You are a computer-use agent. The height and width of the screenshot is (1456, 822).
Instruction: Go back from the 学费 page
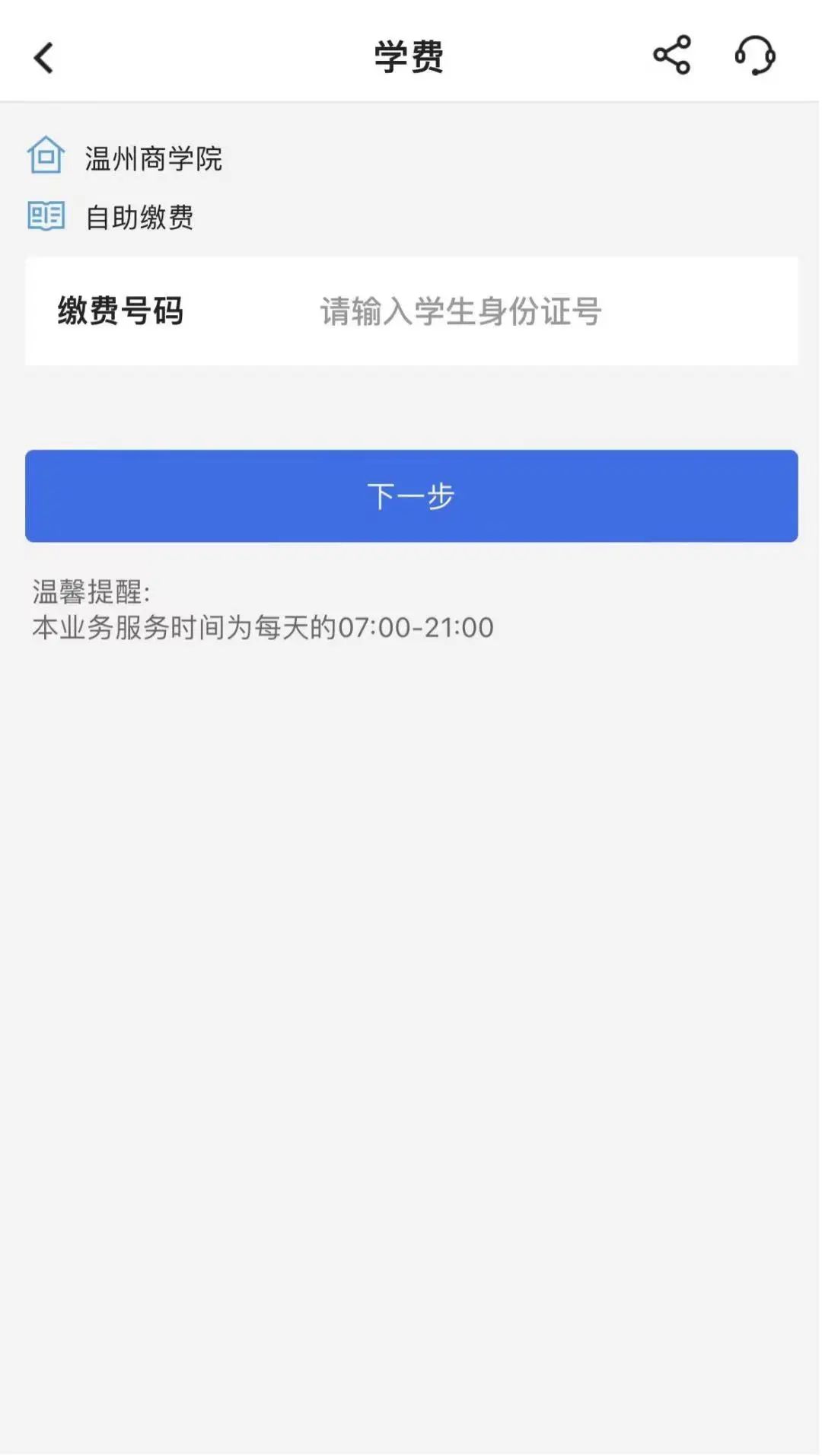(x=44, y=58)
